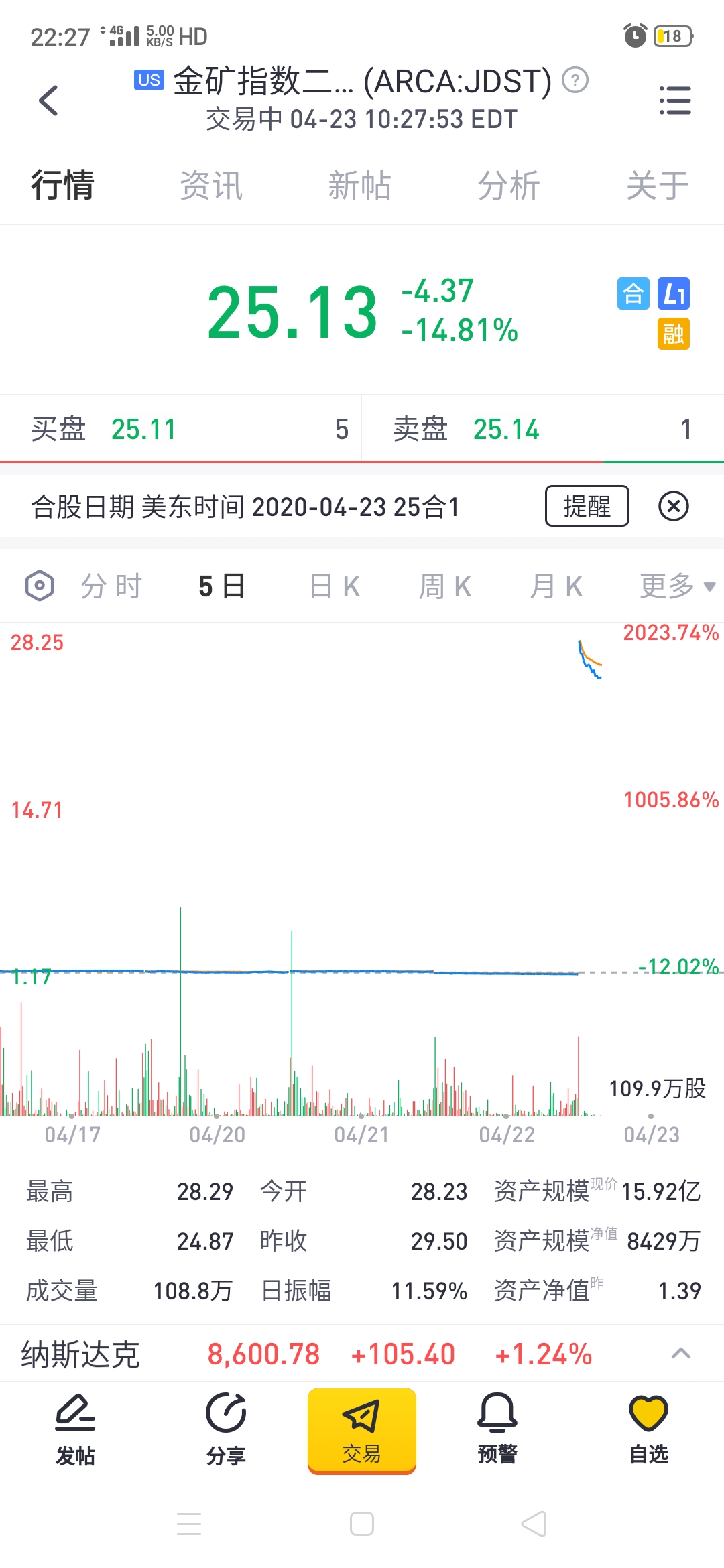Open chart settings hexagon icon
The height and width of the screenshot is (1568, 724).
40,586
